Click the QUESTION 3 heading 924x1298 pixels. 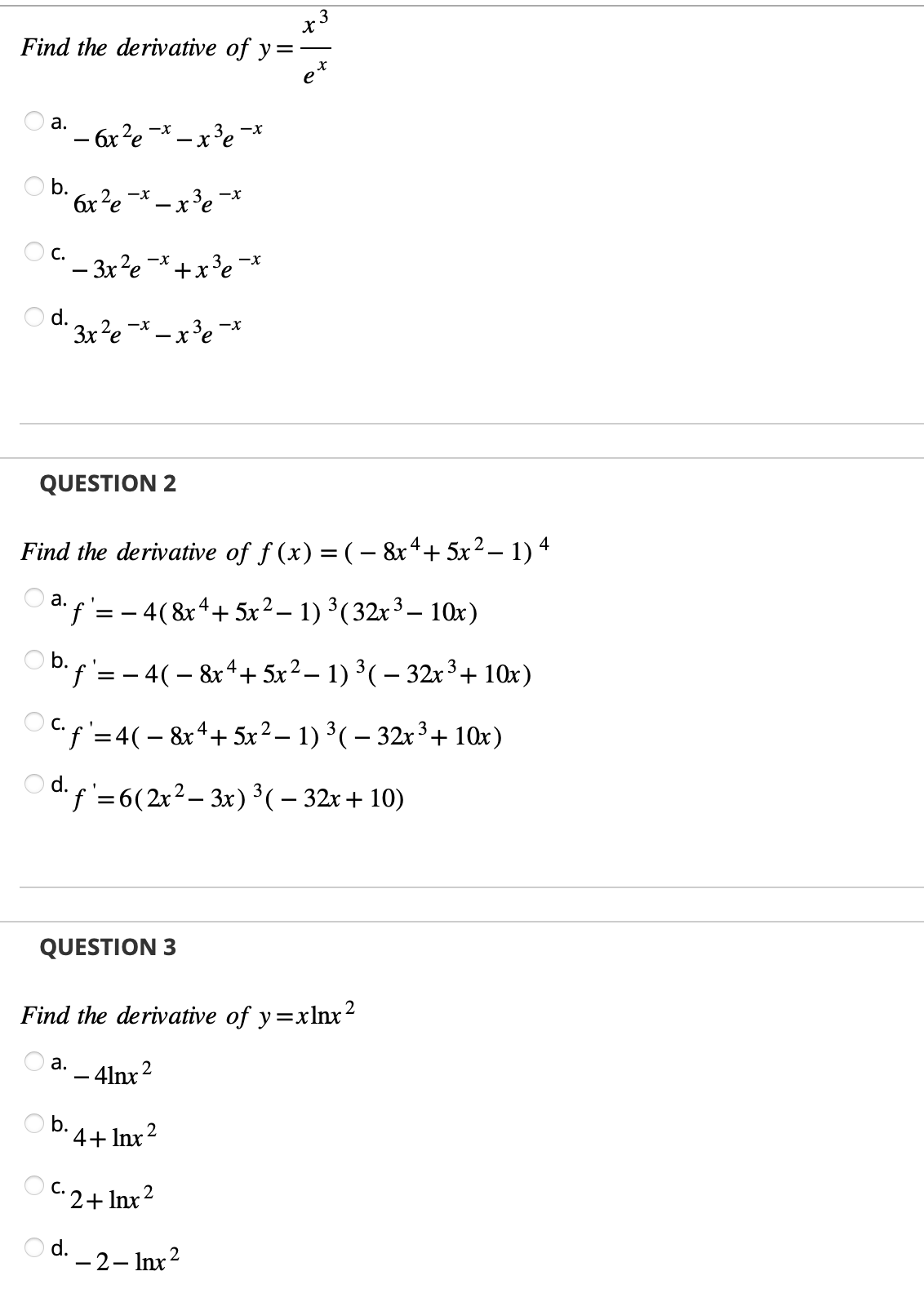[107, 948]
